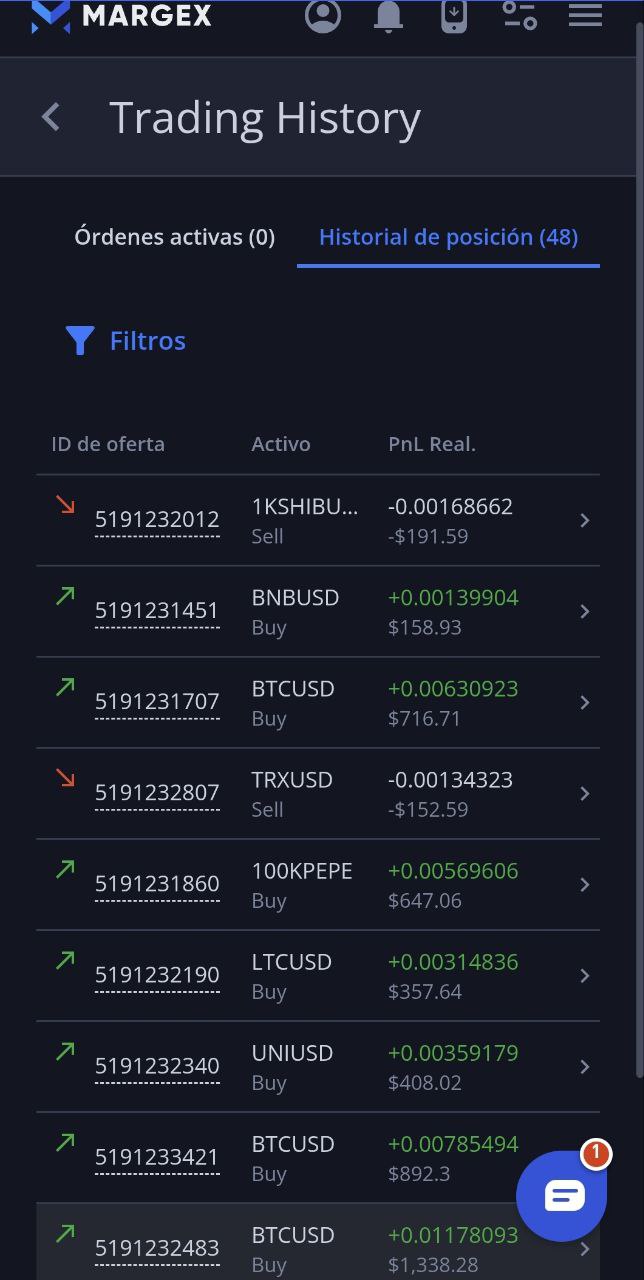644x1280 pixels.
Task: Open the hamburger menu
Action: tap(585, 16)
